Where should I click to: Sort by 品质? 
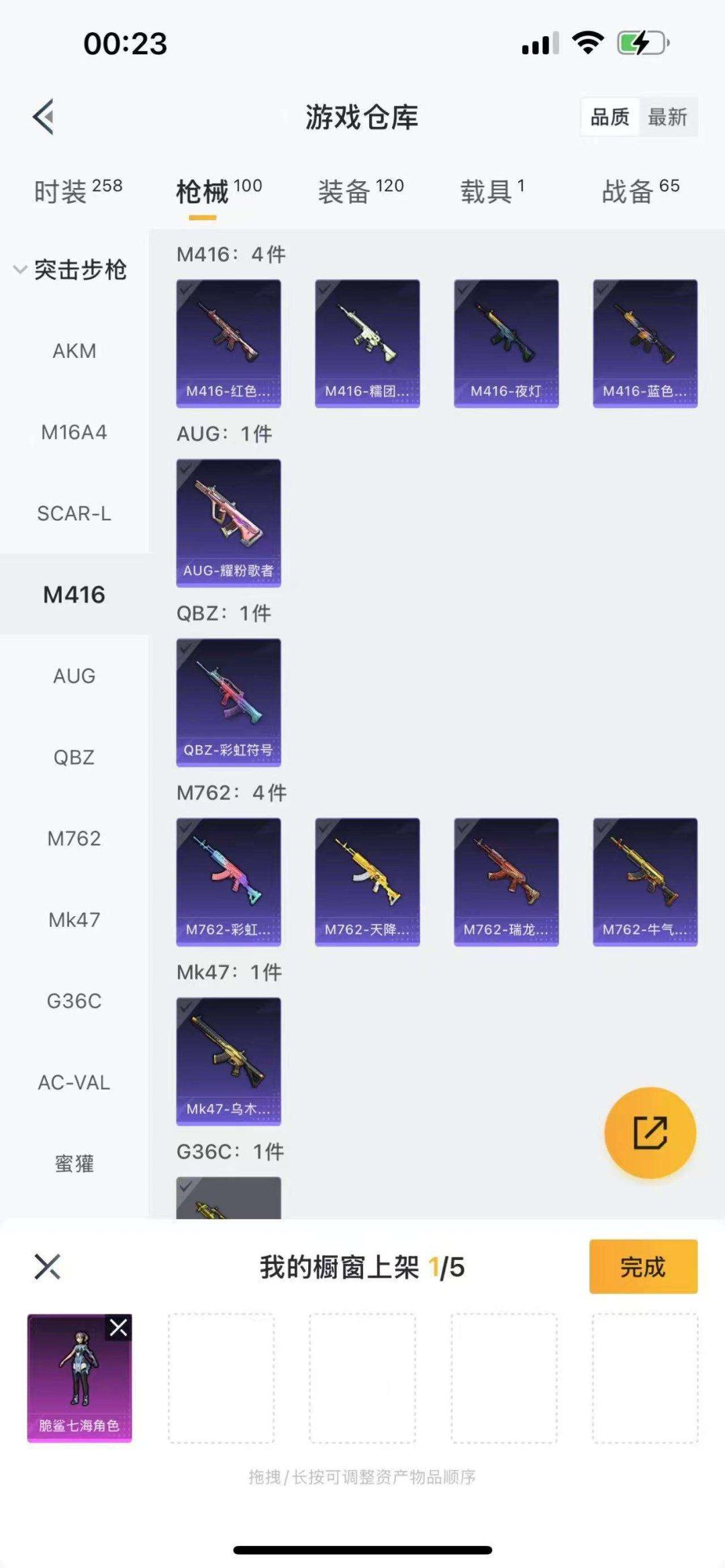pos(610,117)
